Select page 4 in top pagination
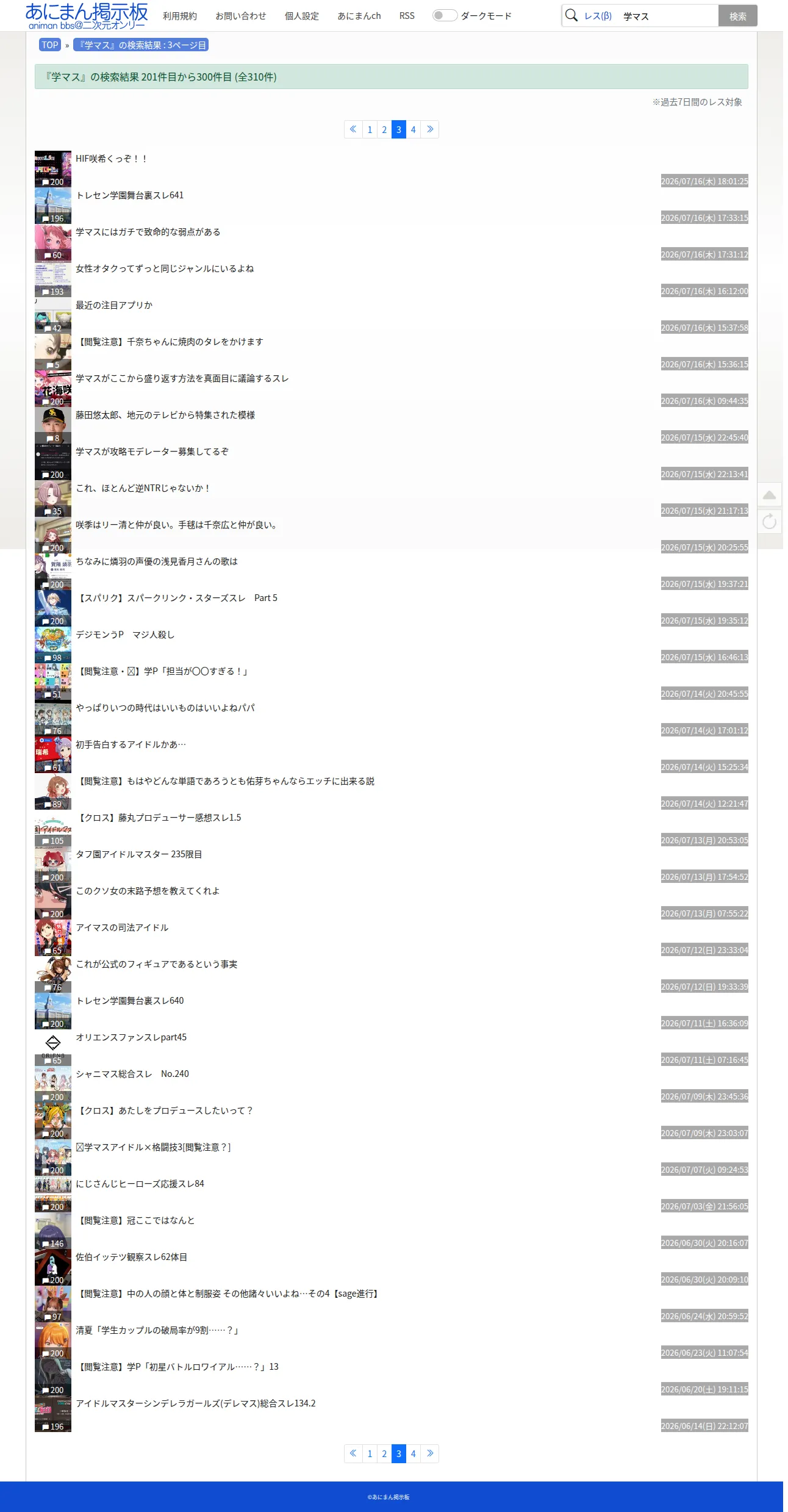This screenshot has height=1512, width=788. pyautogui.click(x=413, y=129)
